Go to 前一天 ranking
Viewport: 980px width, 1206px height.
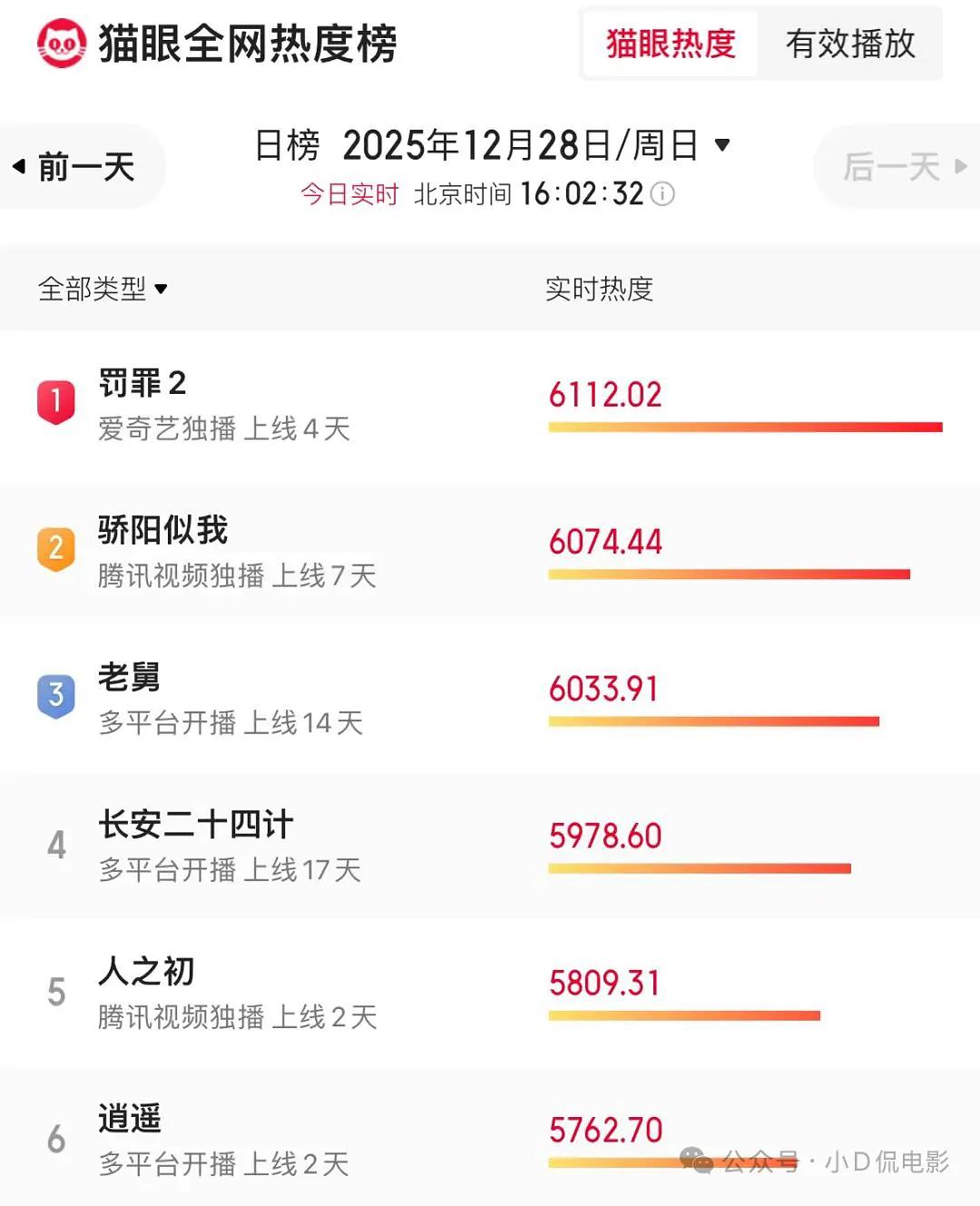(x=83, y=166)
